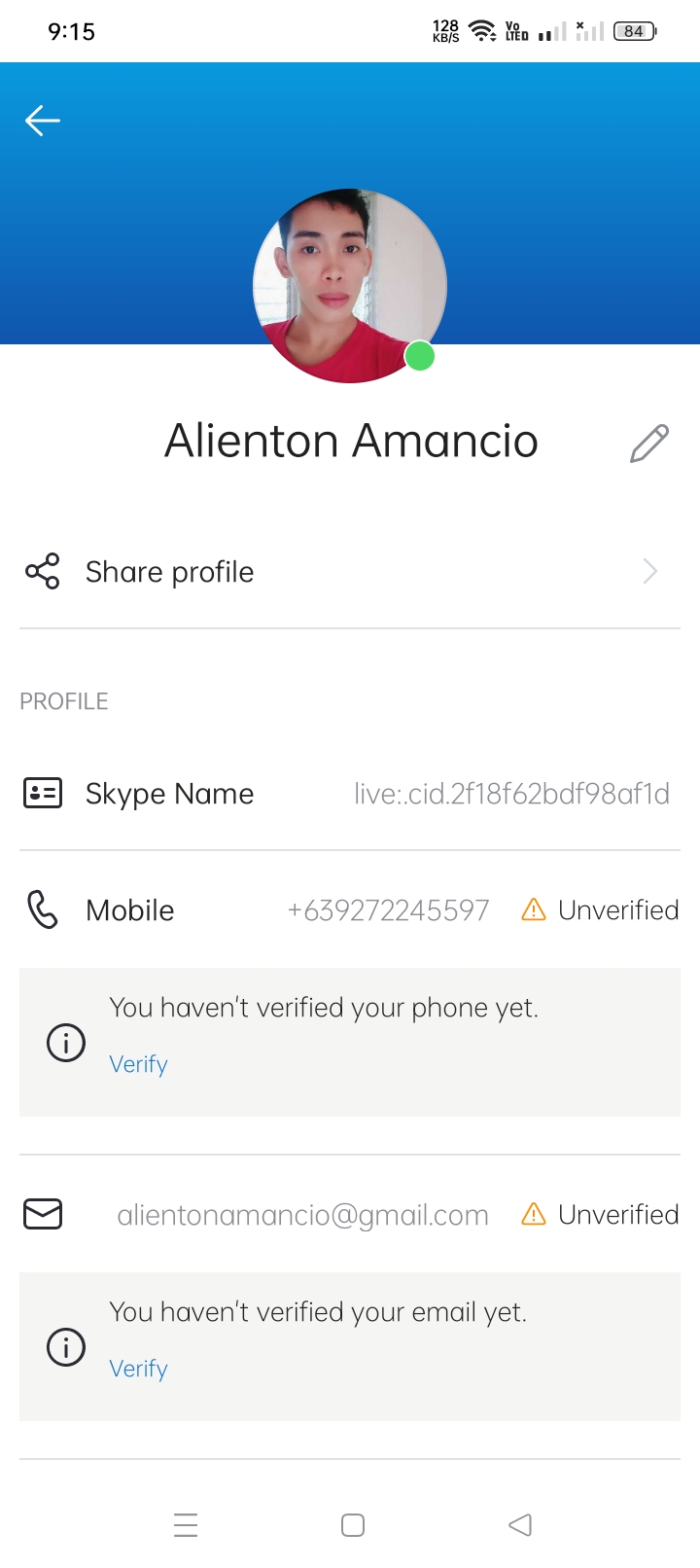Open the alientonamancio@gmail.com email row
Viewport: 700px width, 1568px height.
350,1215
